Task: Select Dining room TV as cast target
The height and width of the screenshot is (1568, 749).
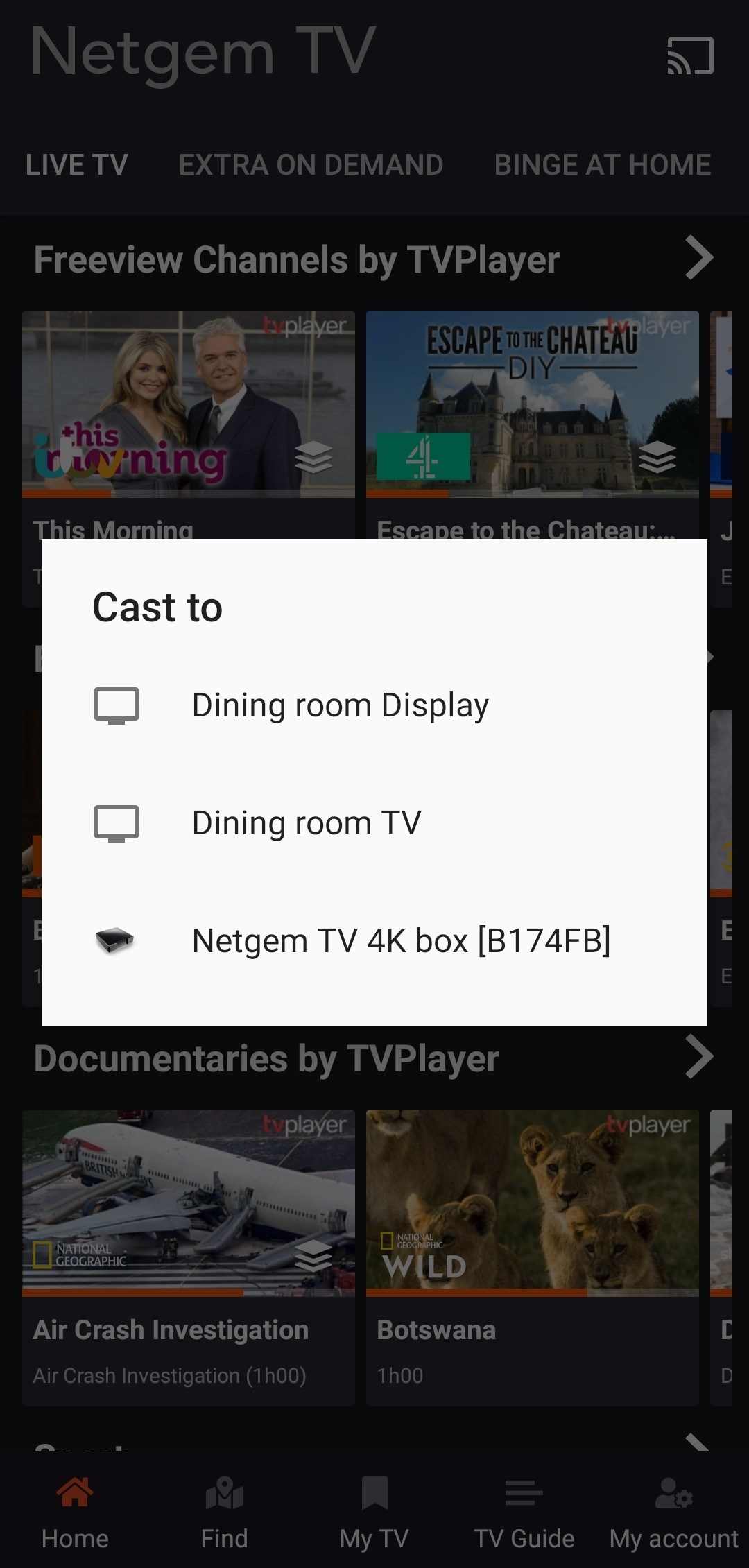Action: click(x=374, y=823)
